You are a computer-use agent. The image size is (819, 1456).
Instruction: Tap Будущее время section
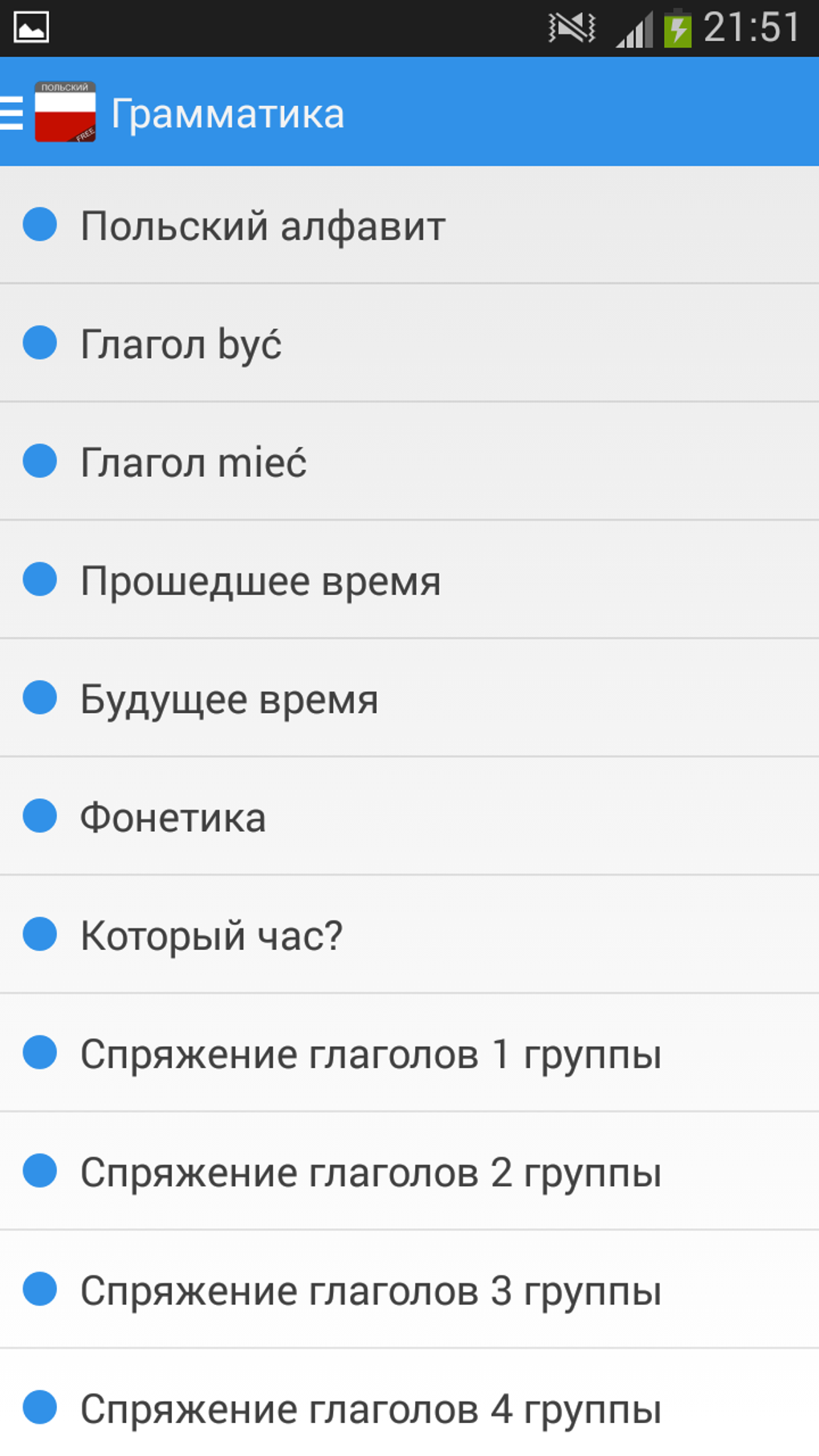pos(409,698)
